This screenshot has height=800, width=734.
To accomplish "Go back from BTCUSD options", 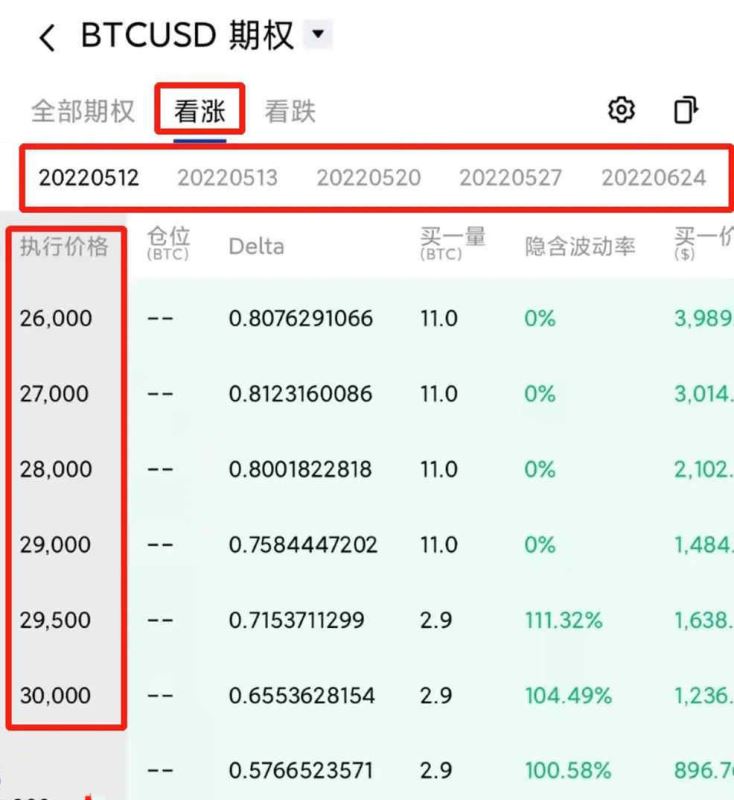I will [x=47, y=38].
